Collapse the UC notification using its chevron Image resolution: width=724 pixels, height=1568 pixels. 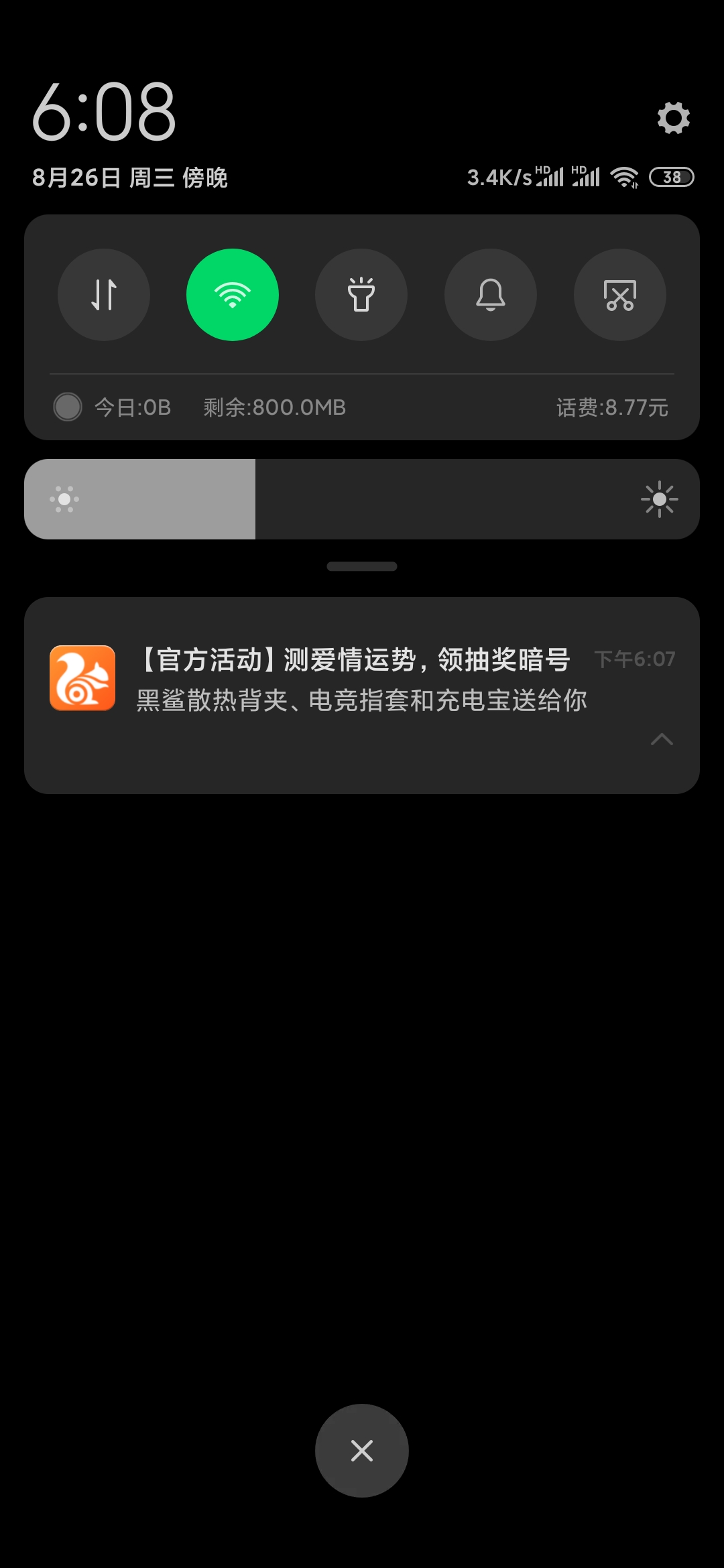[x=662, y=739]
